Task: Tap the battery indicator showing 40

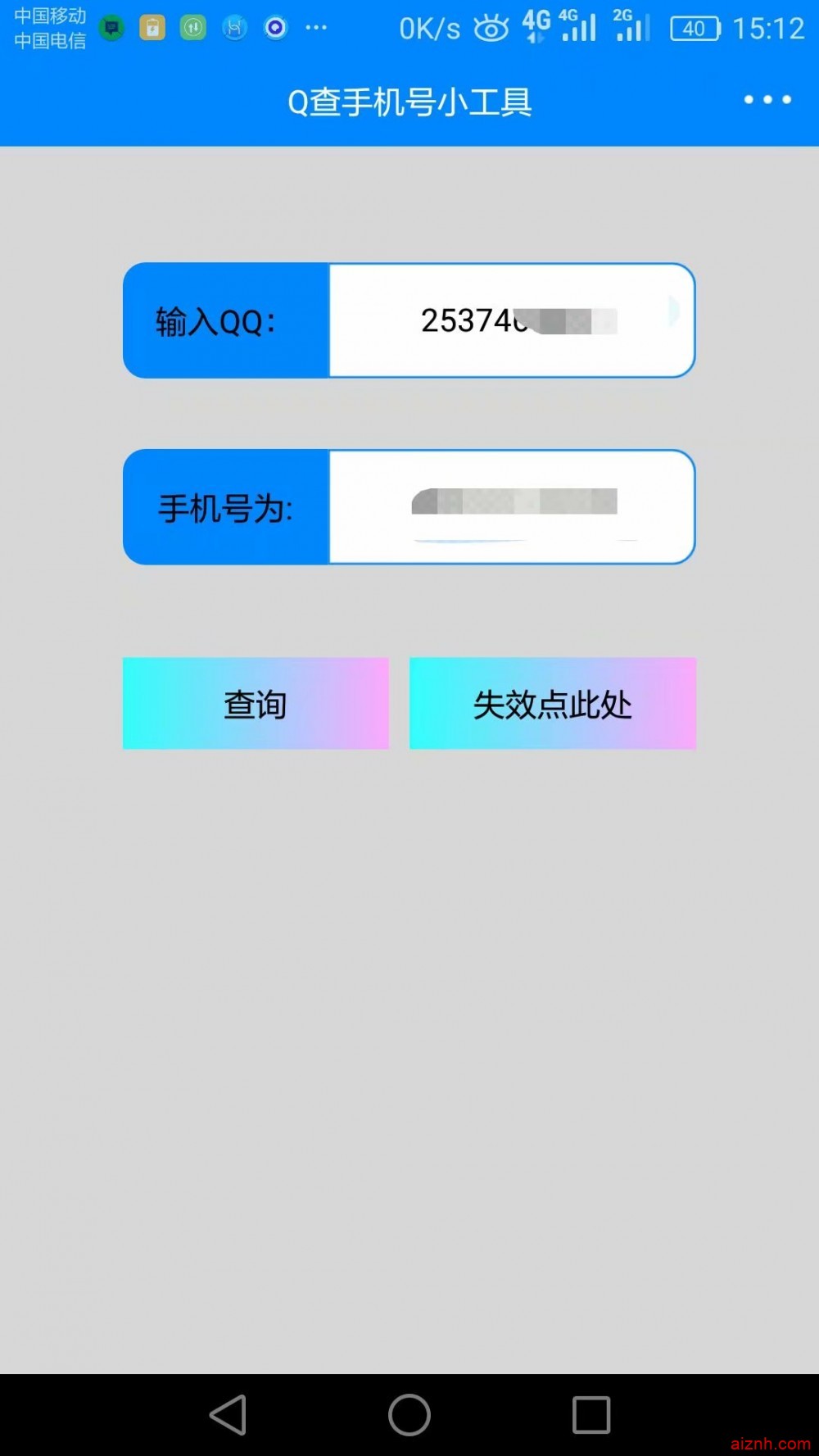Action: 697,29
